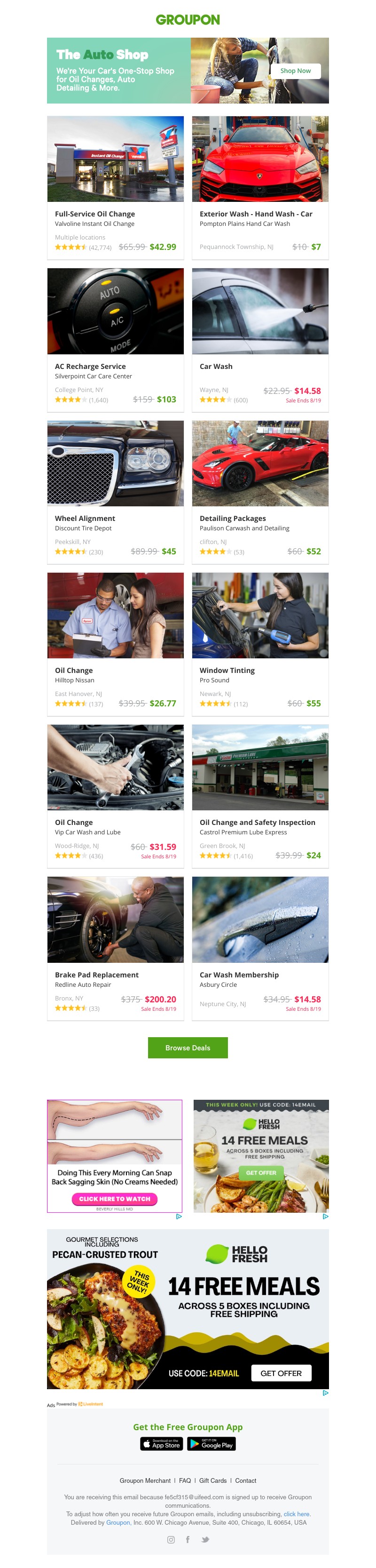The width and height of the screenshot is (376, 1568).
Task: Tap the 'click here' unsubscribe link
Action: [x=296, y=1514]
